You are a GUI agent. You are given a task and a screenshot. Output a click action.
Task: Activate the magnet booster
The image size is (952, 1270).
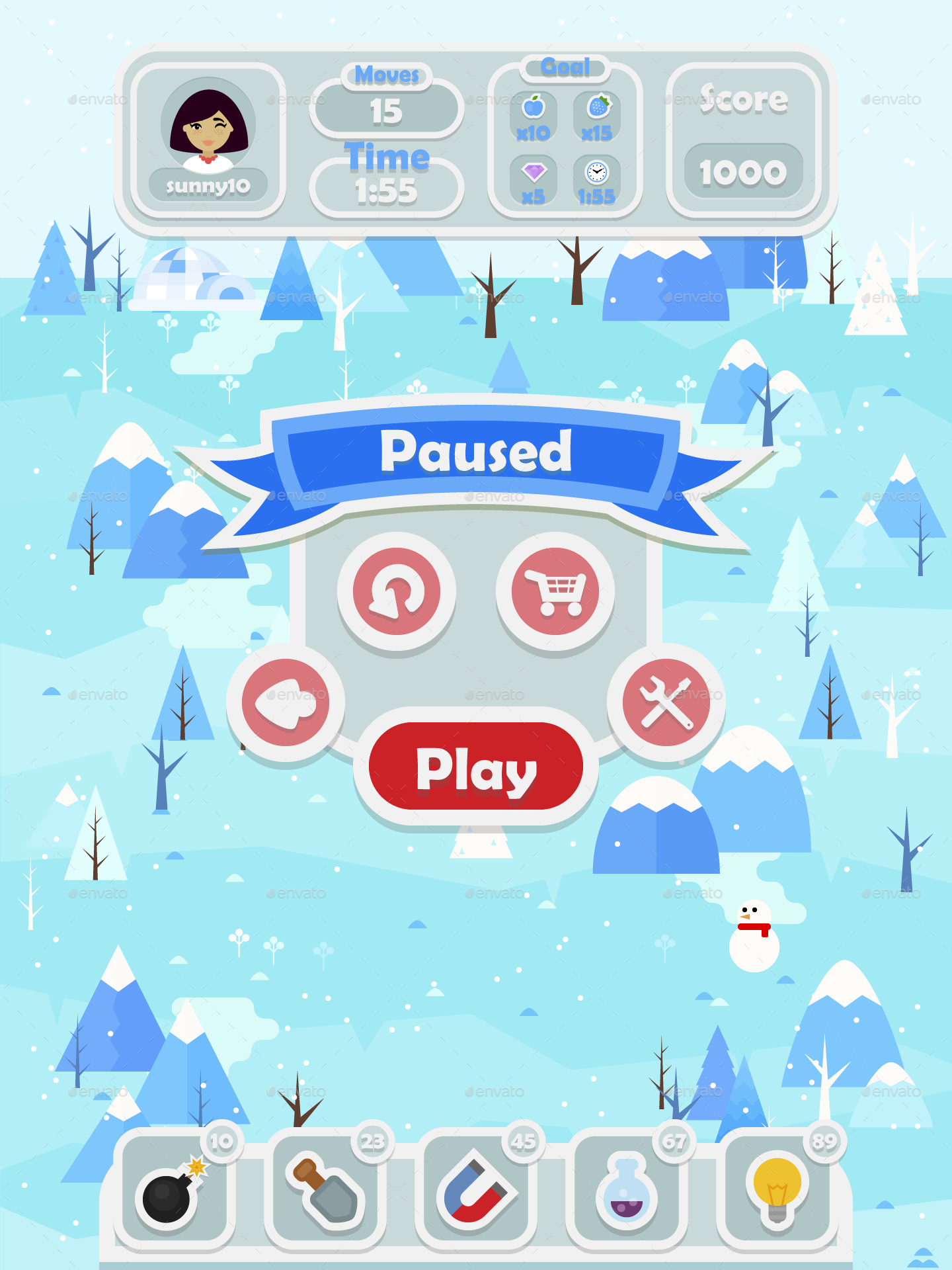pyautogui.click(x=478, y=1191)
